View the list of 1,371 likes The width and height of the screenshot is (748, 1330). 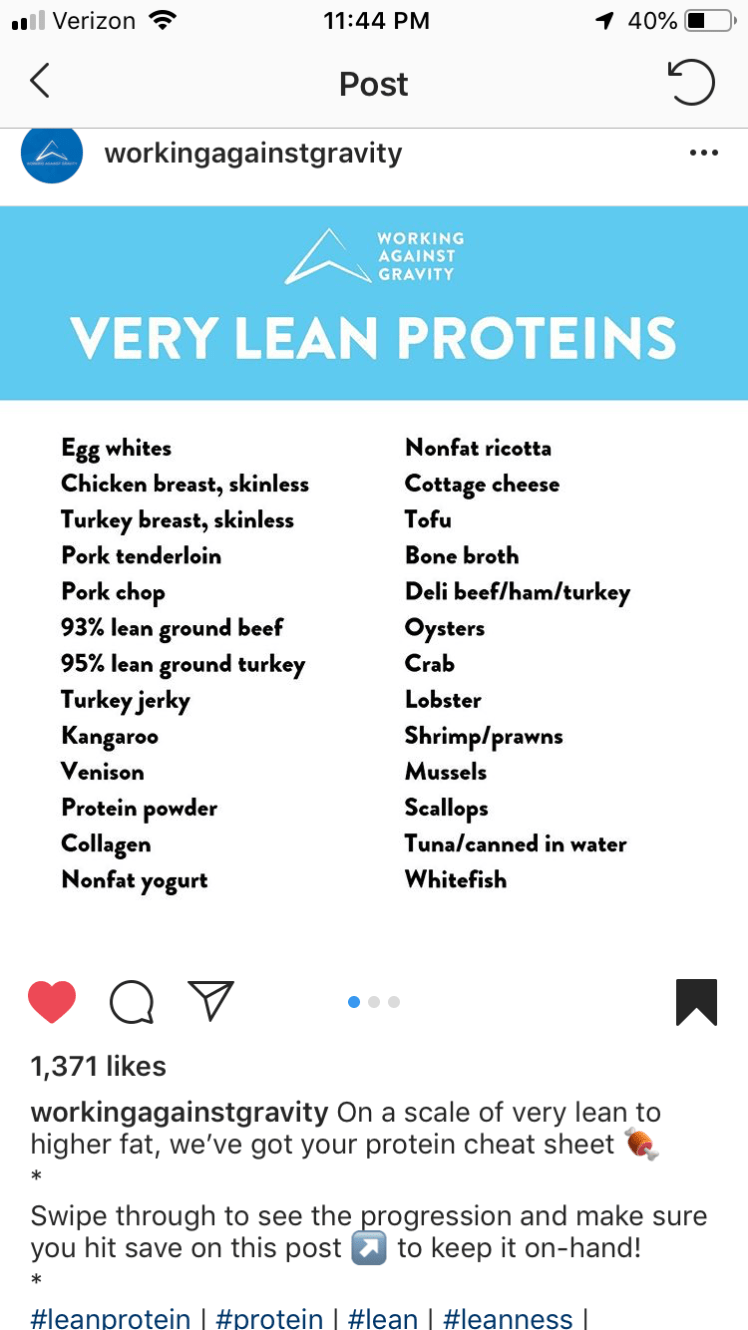click(x=99, y=1066)
